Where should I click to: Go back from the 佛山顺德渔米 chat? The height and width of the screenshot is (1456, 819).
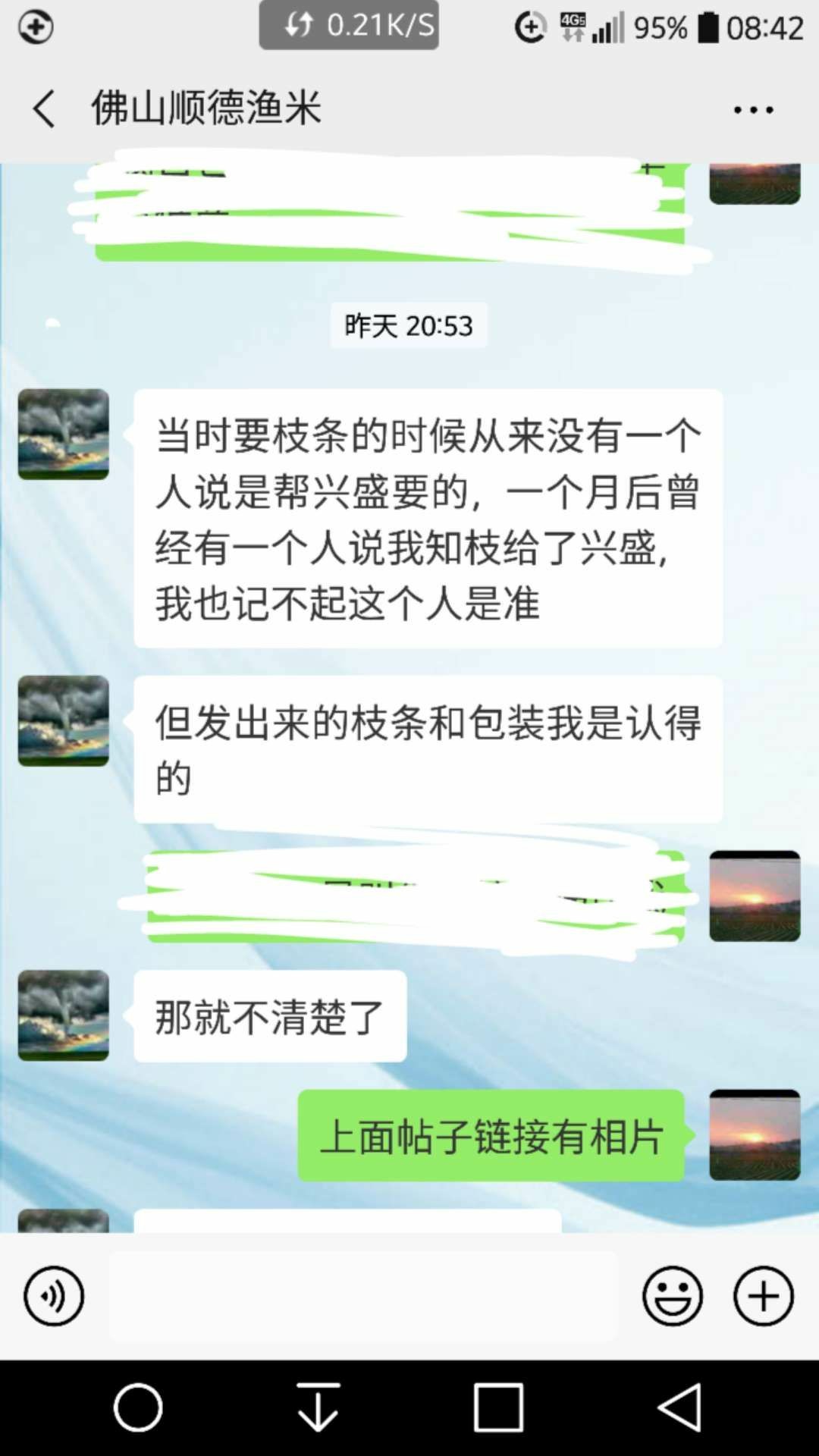44,108
